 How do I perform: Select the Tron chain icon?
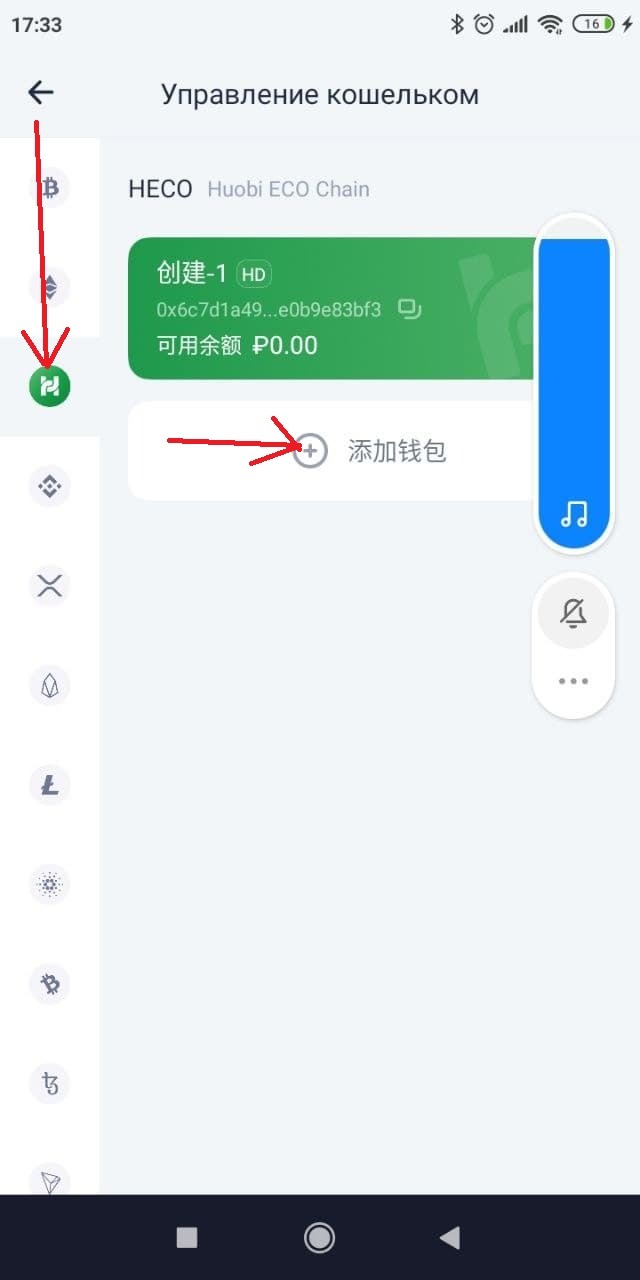(x=50, y=1181)
